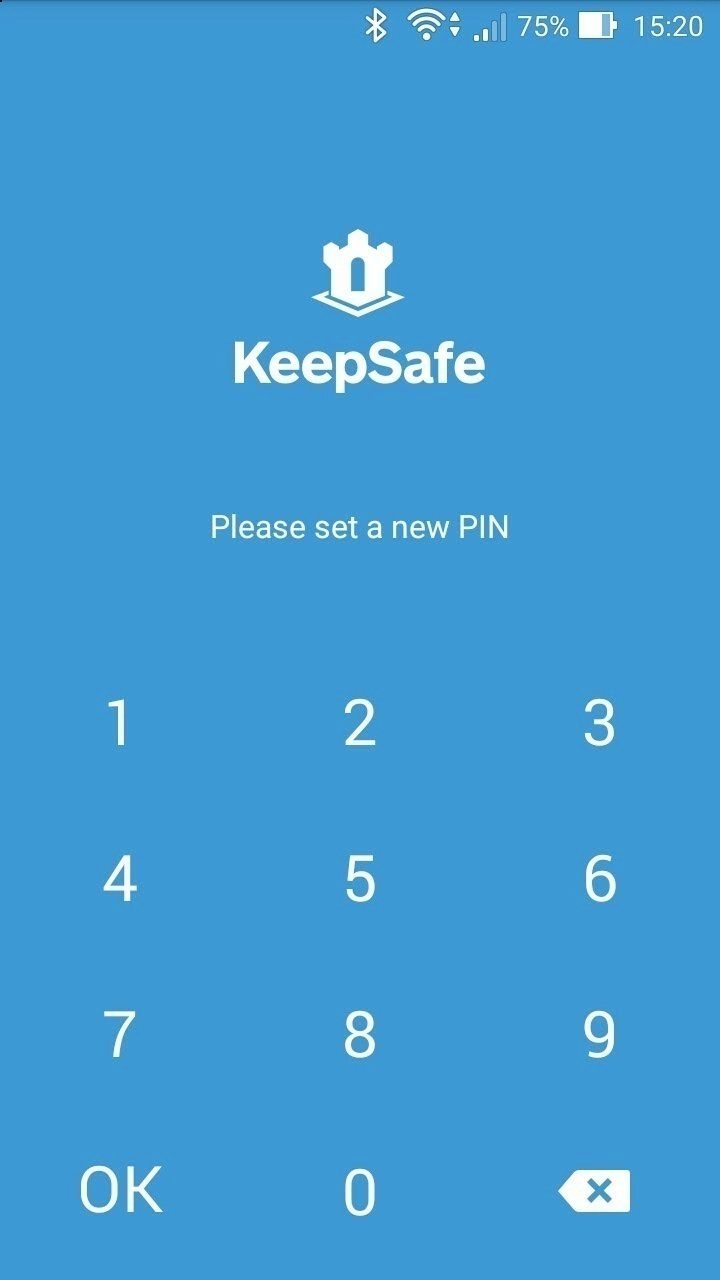This screenshot has height=1280, width=720.
Task: Select digit 3 on the keypad
Action: (599, 723)
